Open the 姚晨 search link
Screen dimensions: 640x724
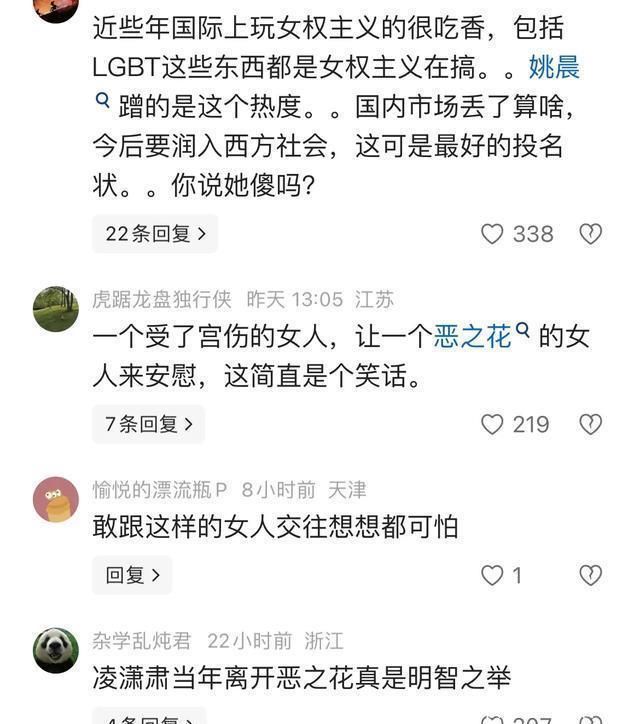(553, 68)
